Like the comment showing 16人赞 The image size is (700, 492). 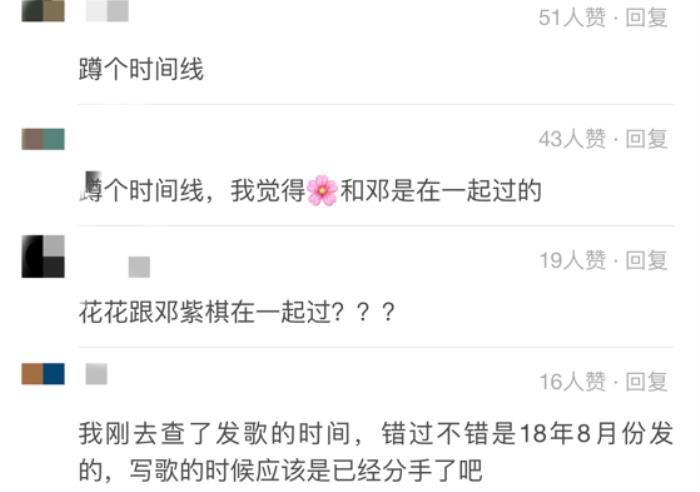coord(572,381)
